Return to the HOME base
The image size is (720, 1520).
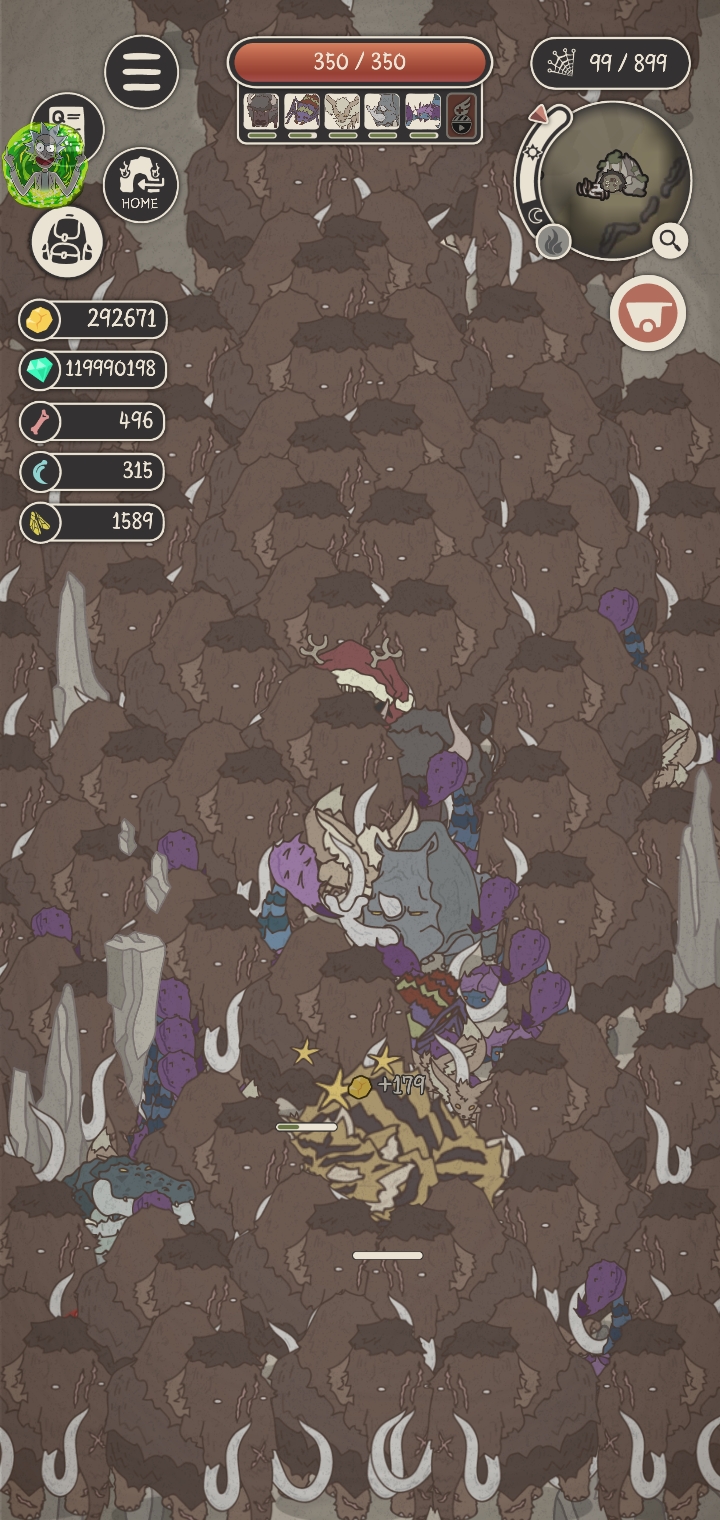(x=140, y=186)
